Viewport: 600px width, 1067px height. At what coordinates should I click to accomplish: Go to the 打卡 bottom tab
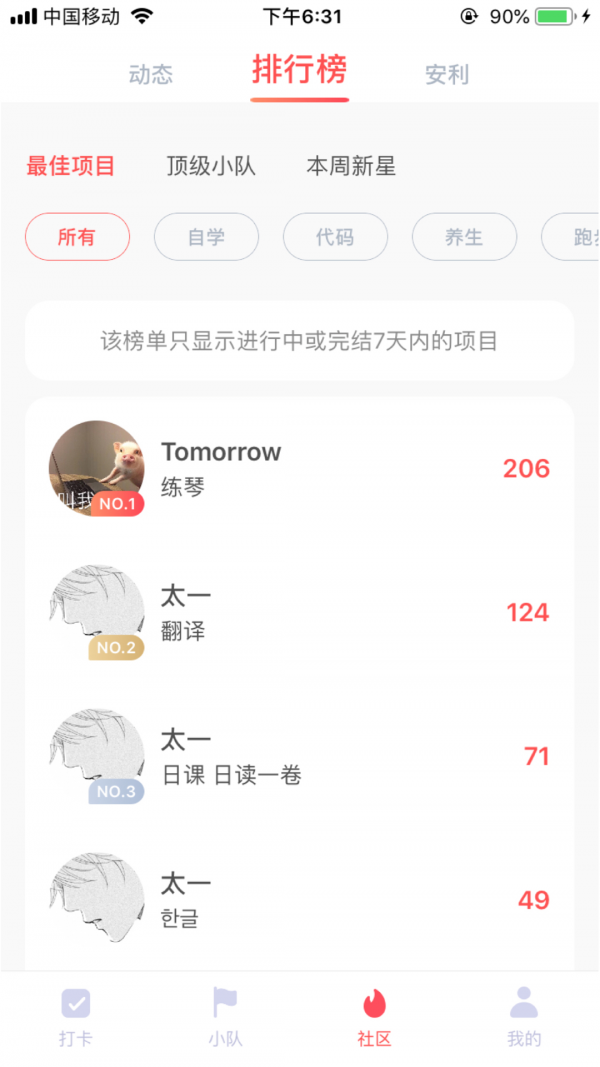(x=76, y=1018)
